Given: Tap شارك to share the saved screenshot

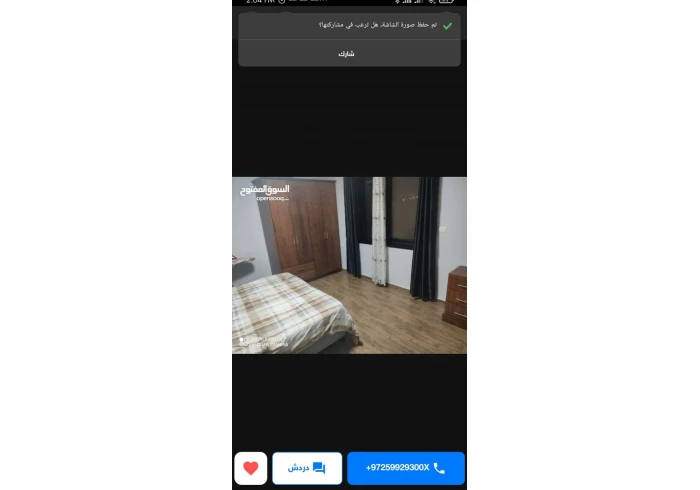Looking at the screenshot, I should 348,54.
